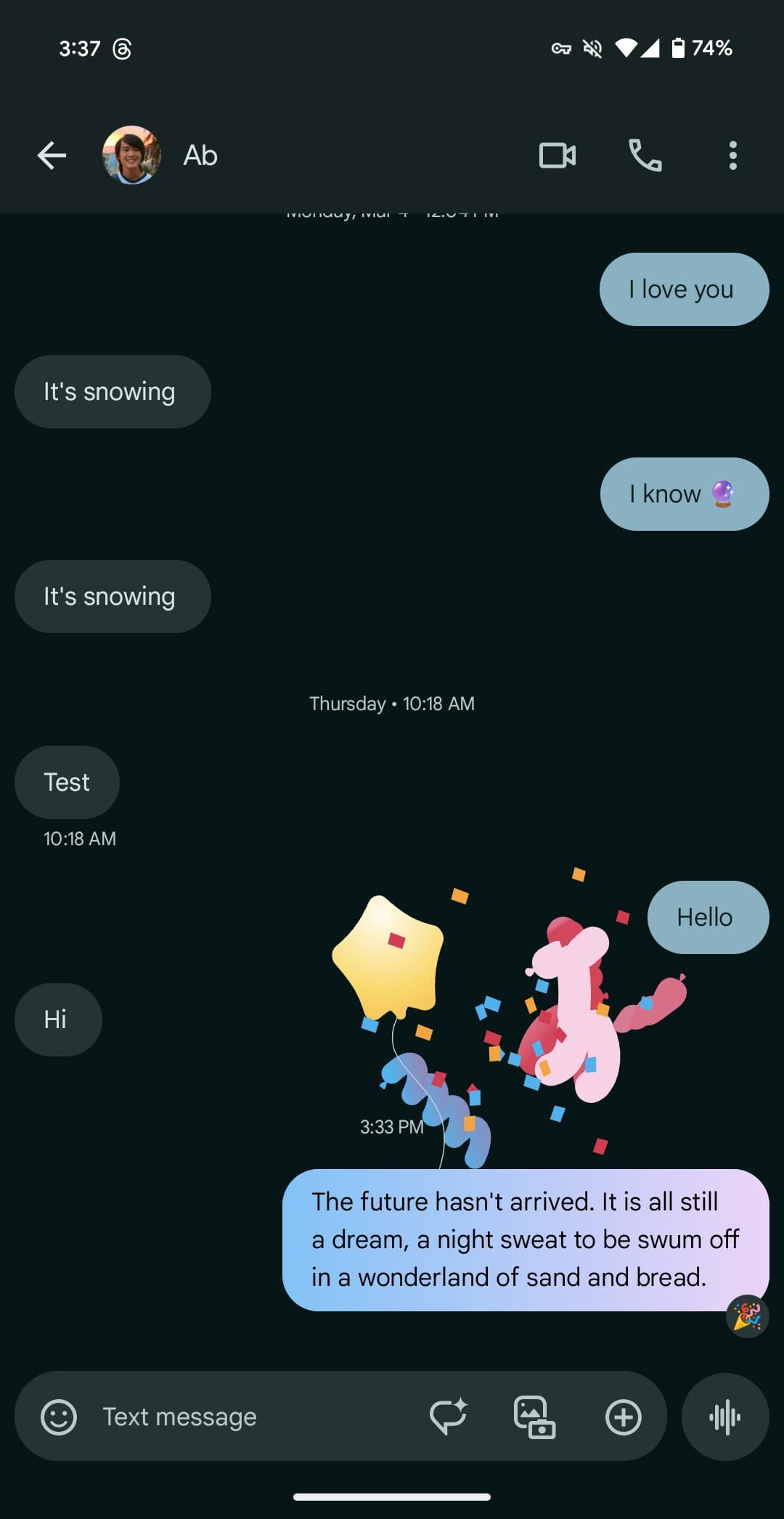Start a video call with Ab
784x1519 pixels.
click(558, 155)
